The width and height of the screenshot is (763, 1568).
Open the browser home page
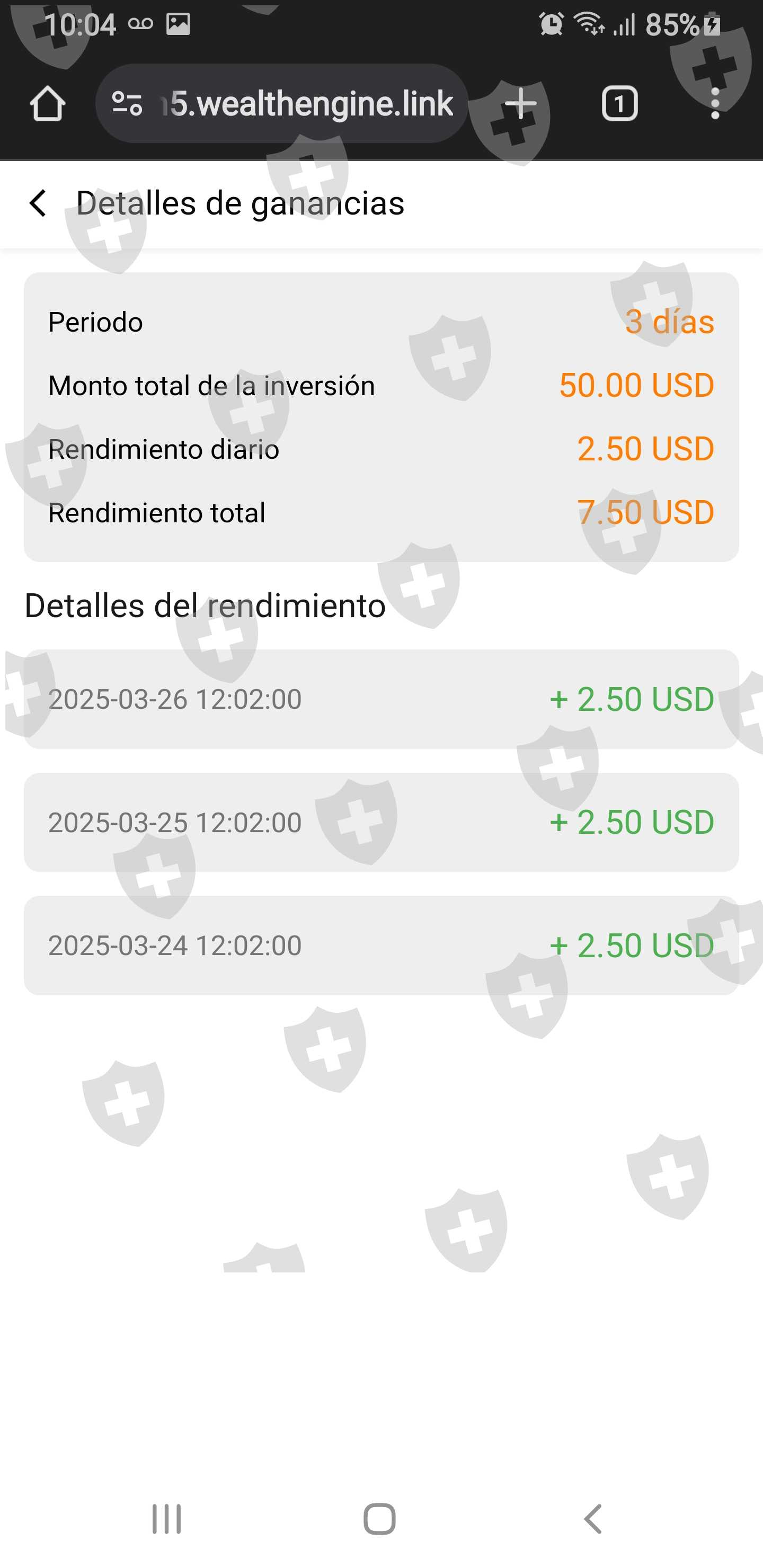48,104
